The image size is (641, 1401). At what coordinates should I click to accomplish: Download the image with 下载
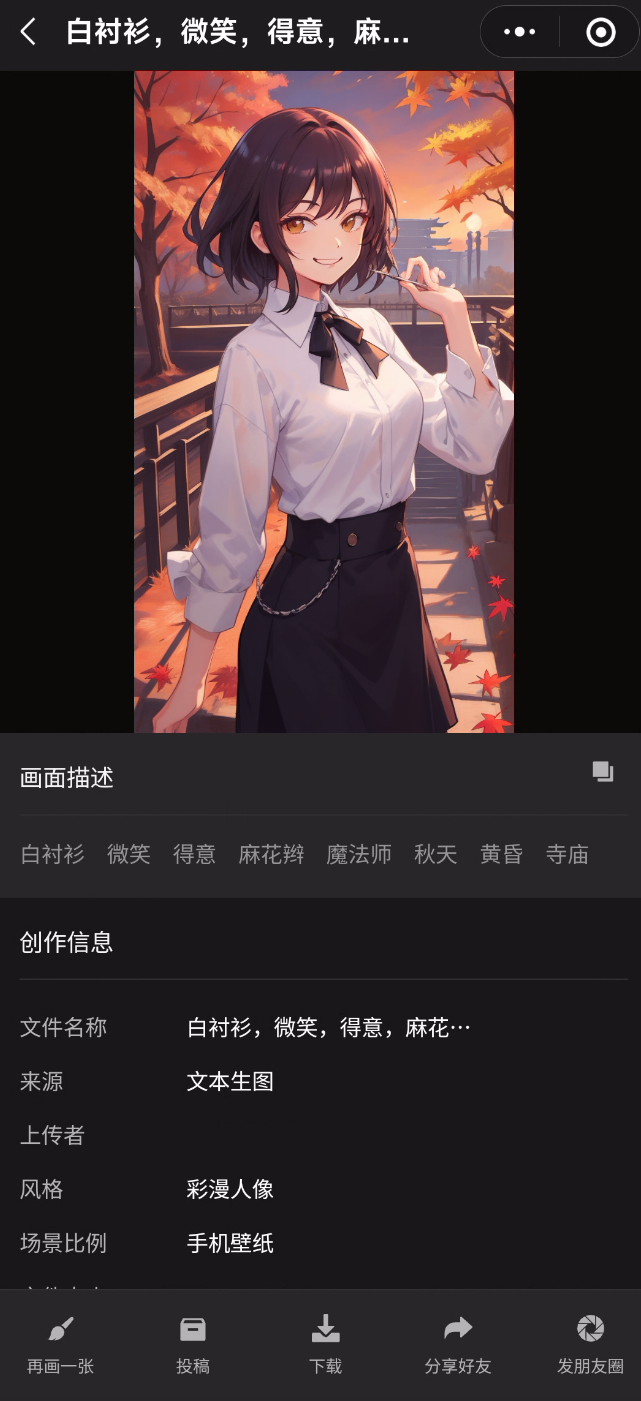325,1345
